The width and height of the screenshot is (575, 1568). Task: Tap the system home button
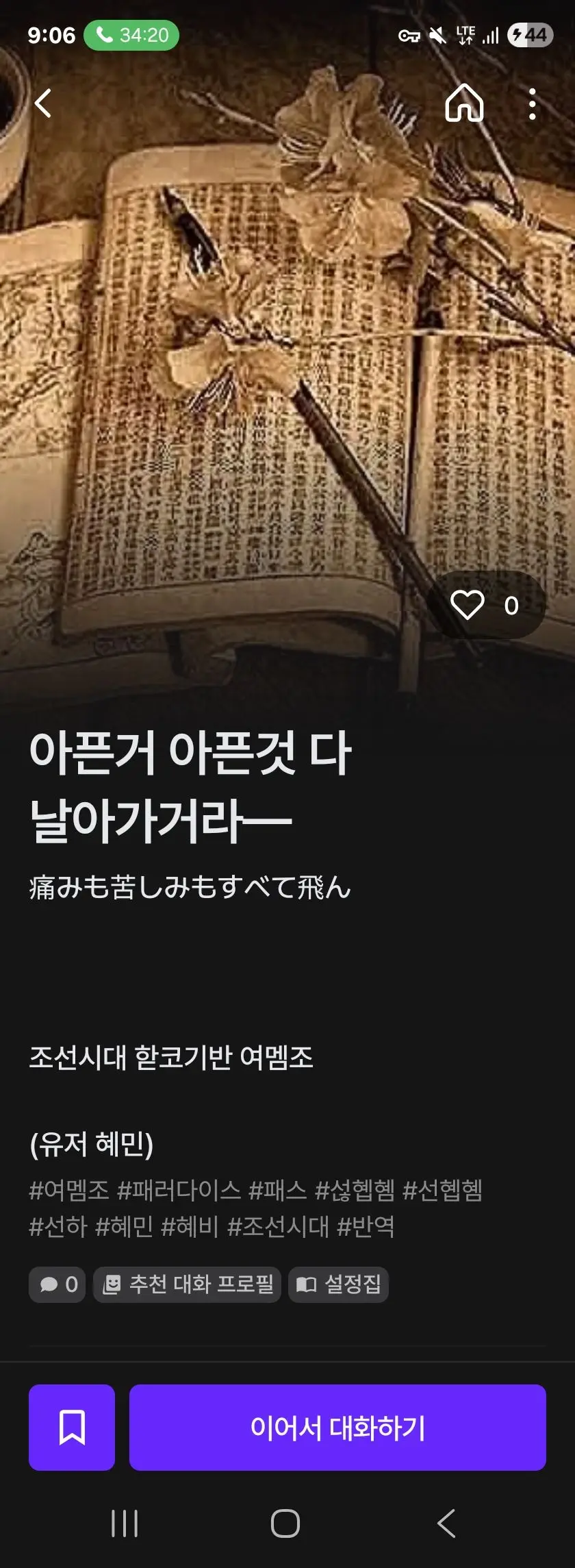(285, 1523)
